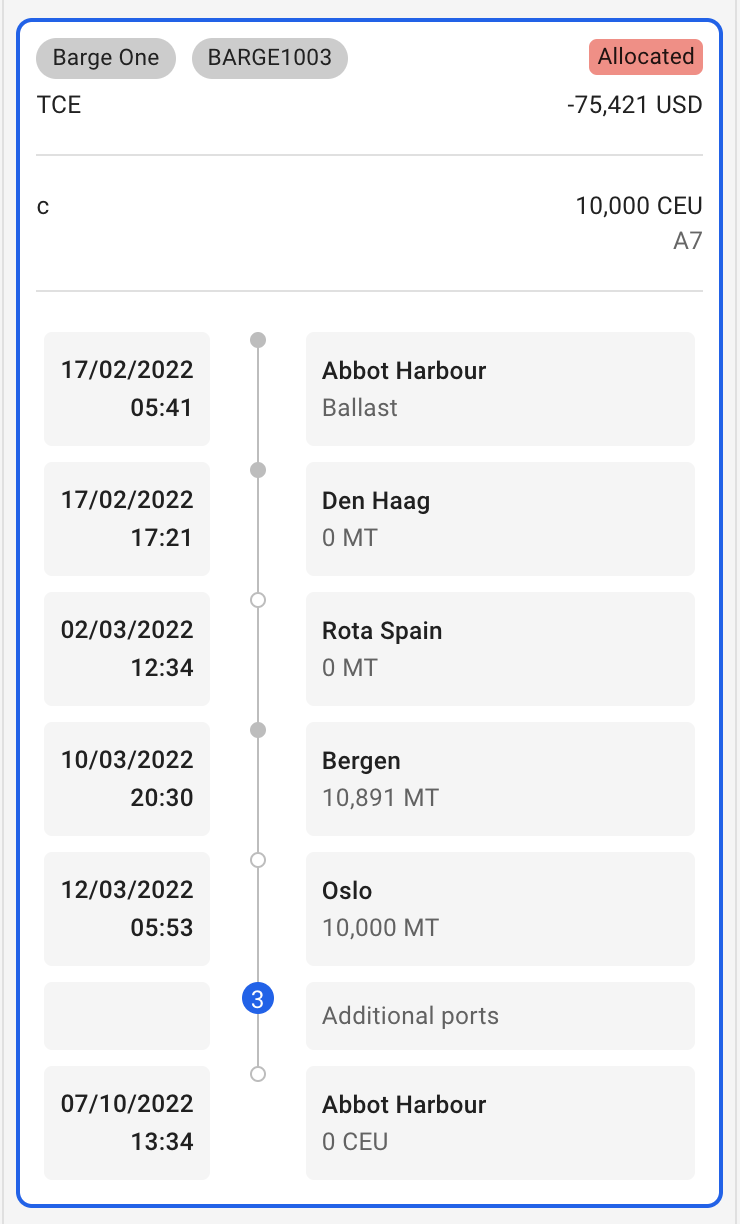The height and width of the screenshot is (1224, 740).
Task: Open the Den Haag port stop
Action: [x=499, y=519]
